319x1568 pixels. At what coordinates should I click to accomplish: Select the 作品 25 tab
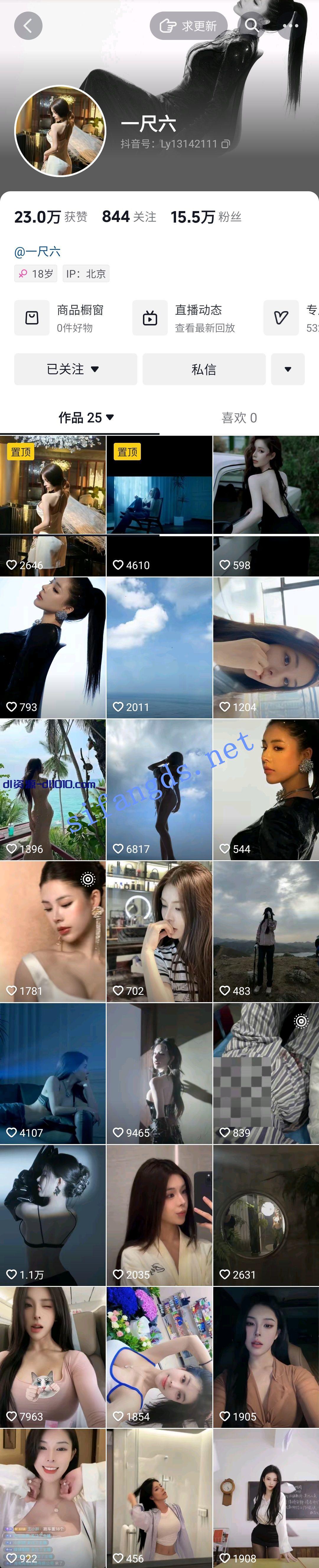pos(86,417)
